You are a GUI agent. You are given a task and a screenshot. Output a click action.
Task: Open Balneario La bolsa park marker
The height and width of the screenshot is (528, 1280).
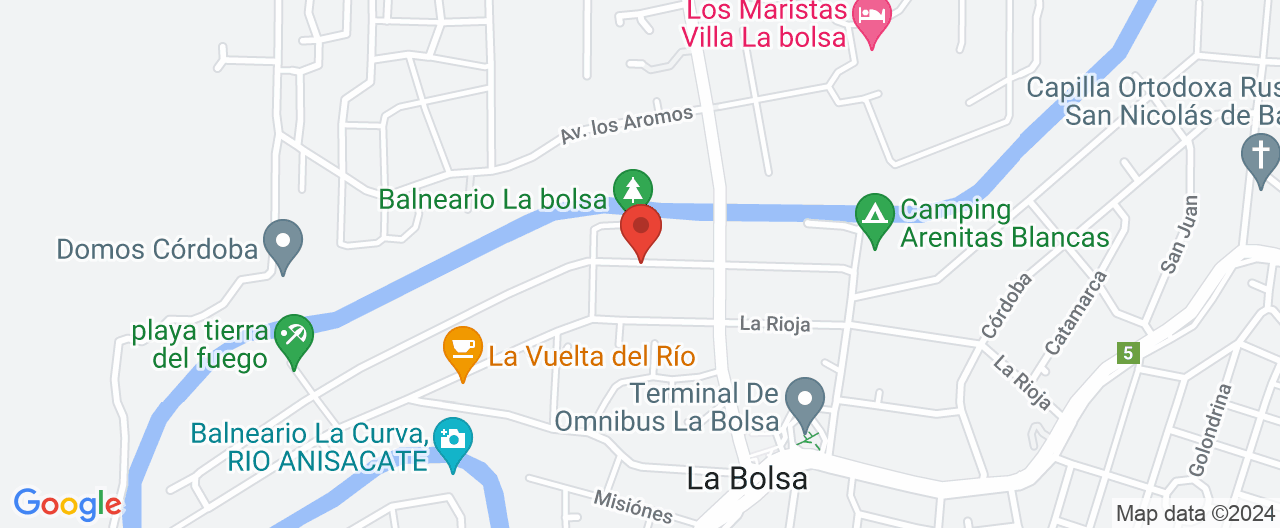(632, 188)
